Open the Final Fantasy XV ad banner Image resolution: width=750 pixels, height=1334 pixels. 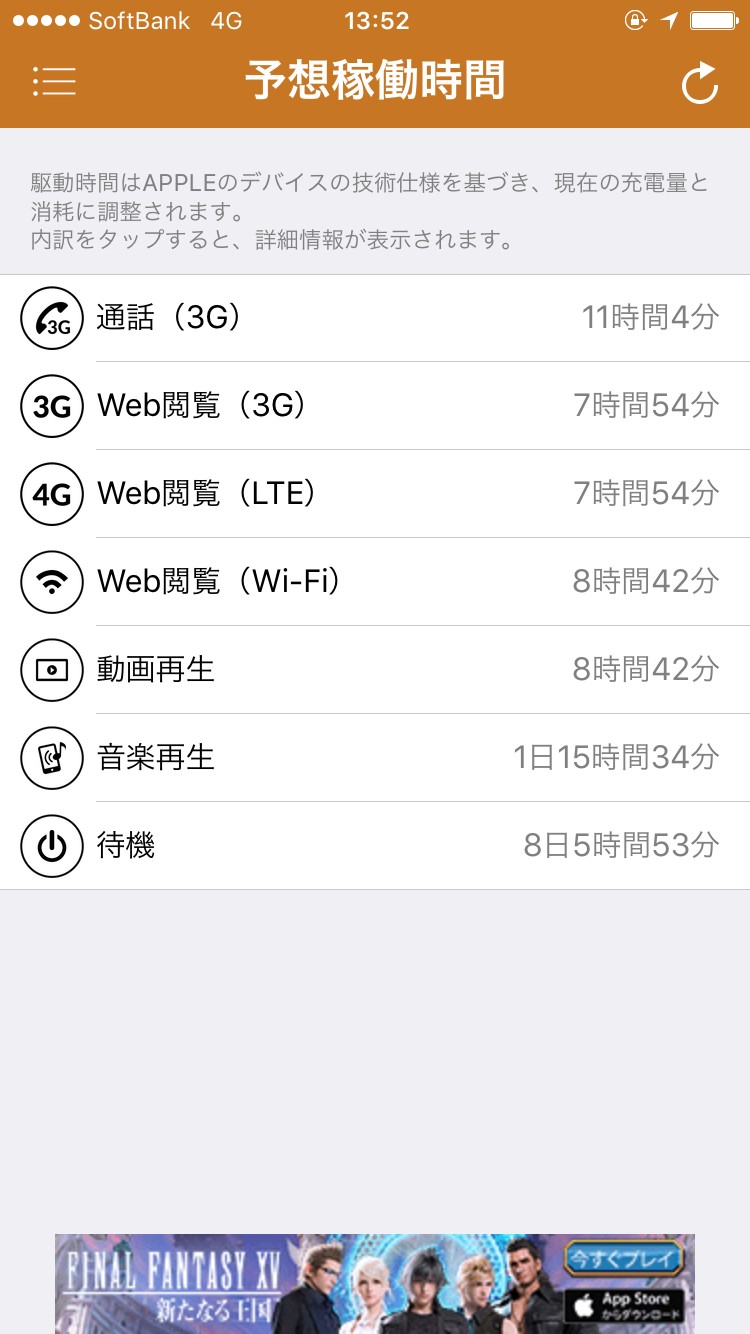tap(374, 1284)
